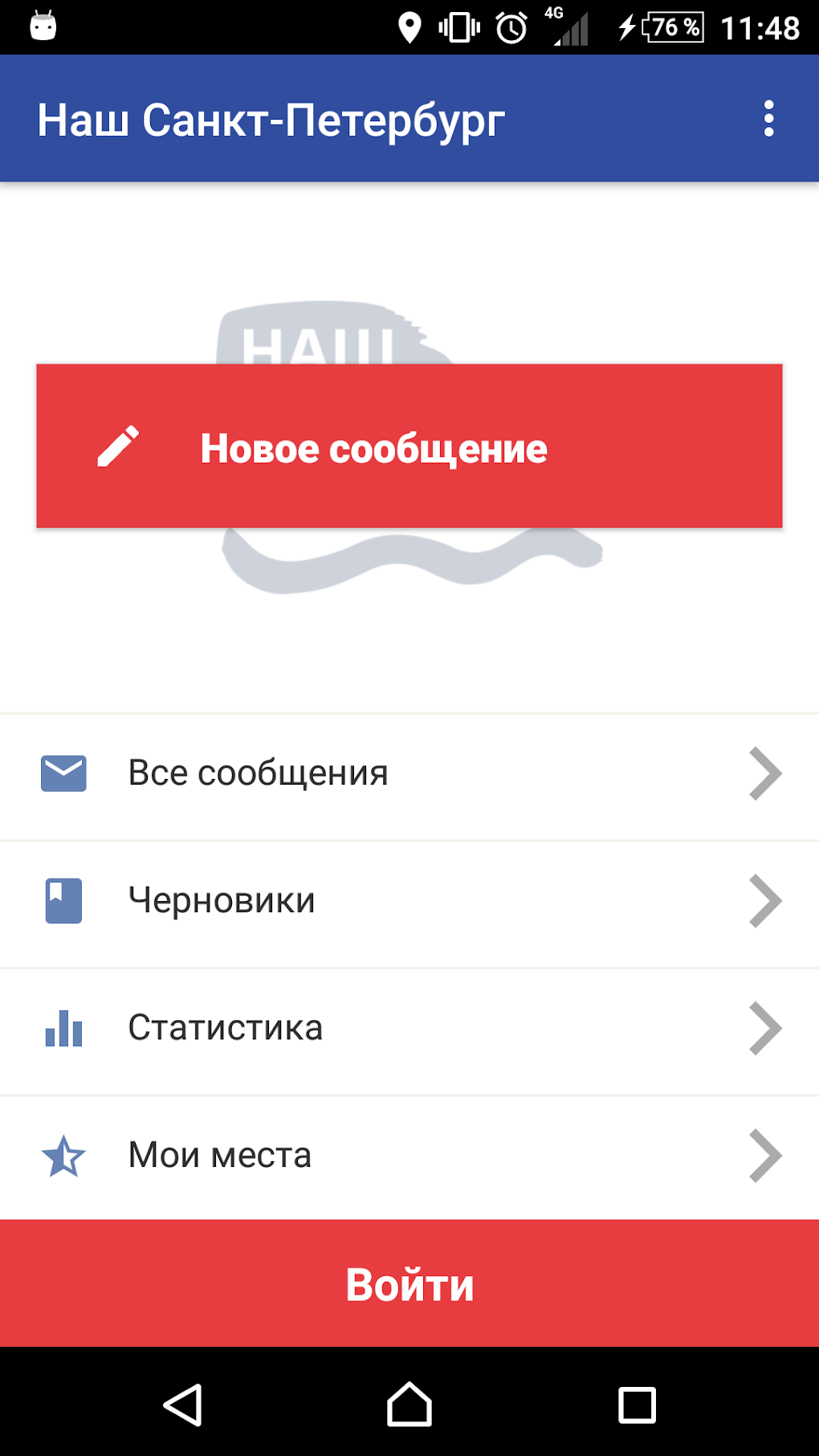Viewport: 819px width, 1456px height.
Task: Open Мои места saved places
Action: [409, 1156]
